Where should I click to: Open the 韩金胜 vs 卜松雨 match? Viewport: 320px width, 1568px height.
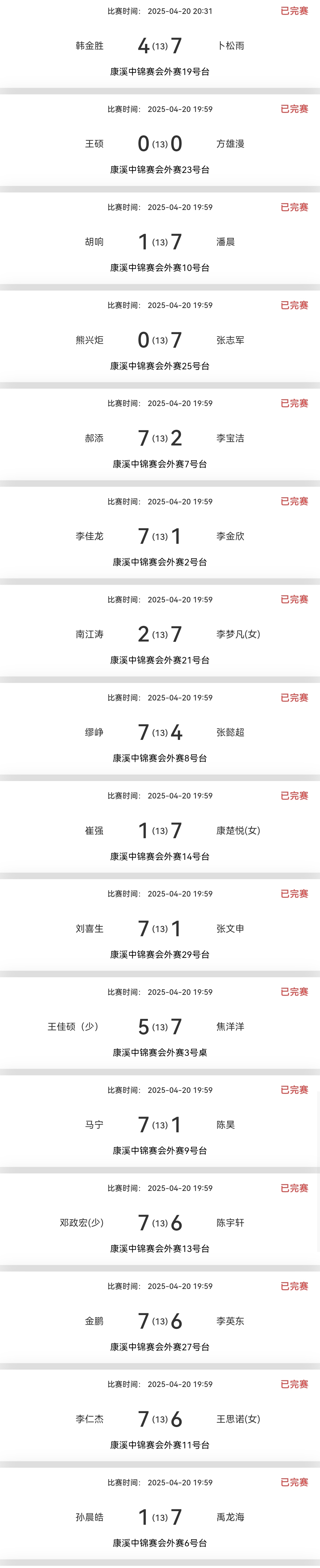pyautogui.click(x=159, y=46)
